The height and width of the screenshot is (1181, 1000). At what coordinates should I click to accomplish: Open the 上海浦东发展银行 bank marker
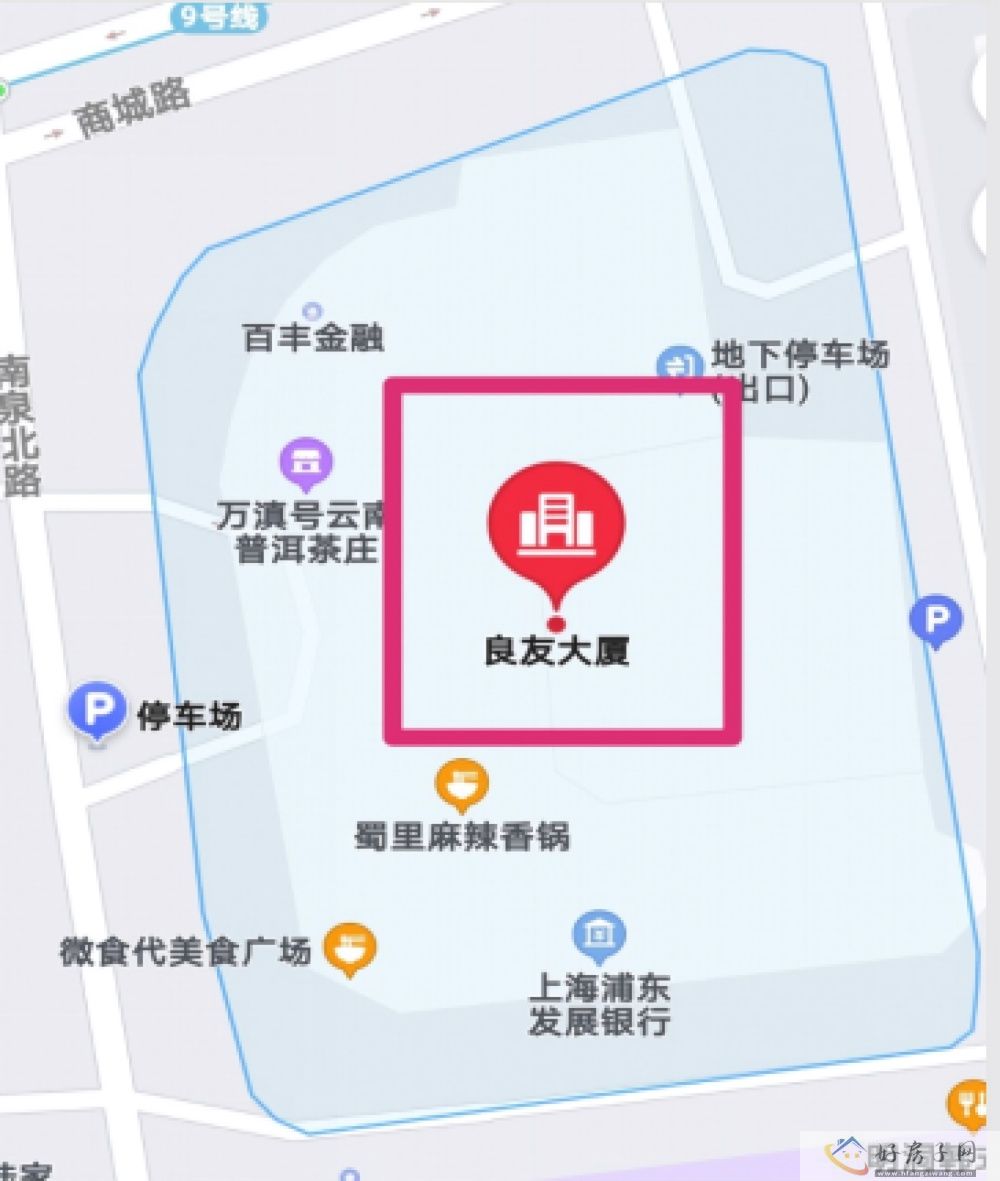(x=599, y=935)
